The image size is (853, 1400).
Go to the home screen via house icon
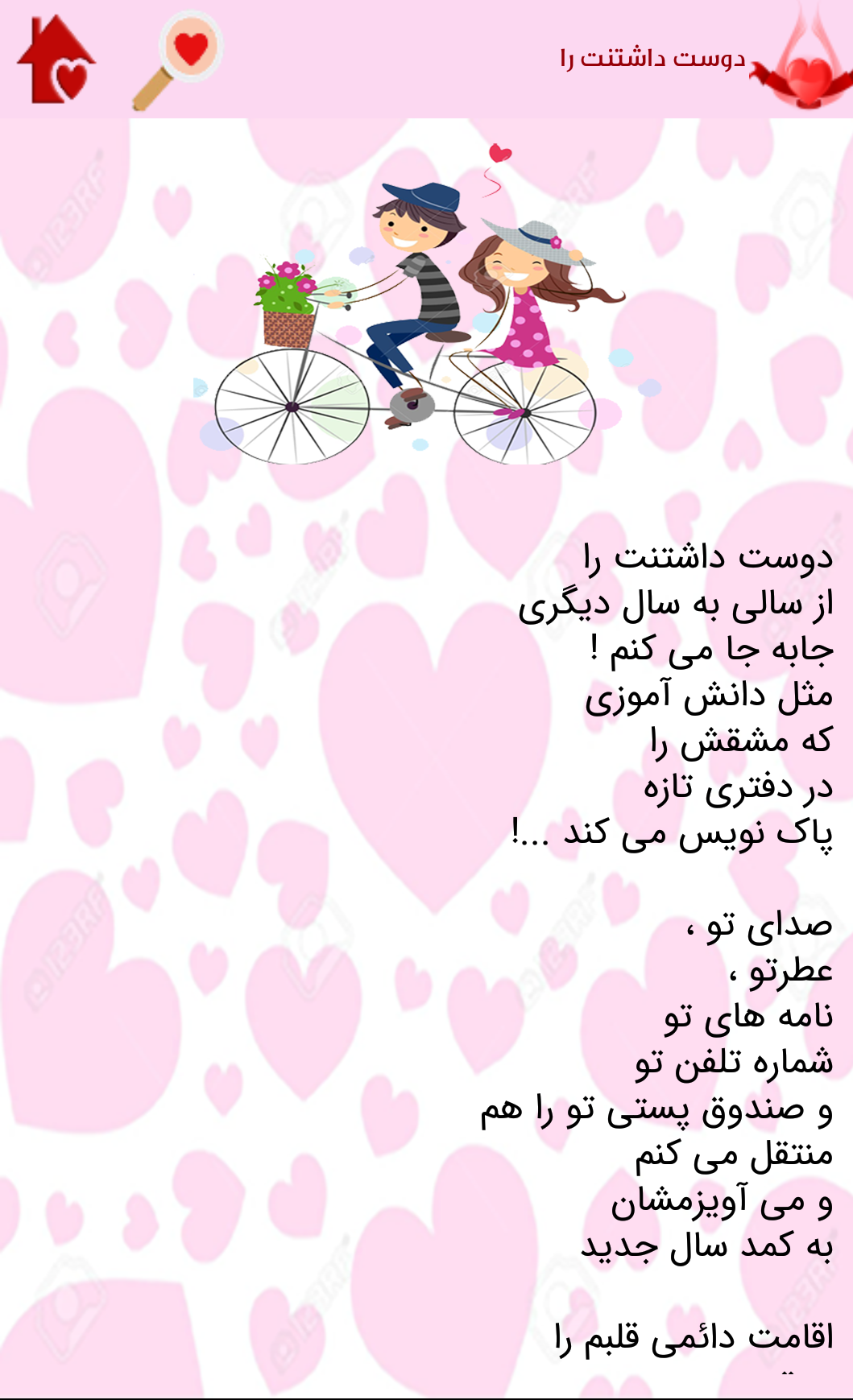(x=56, y=60)
